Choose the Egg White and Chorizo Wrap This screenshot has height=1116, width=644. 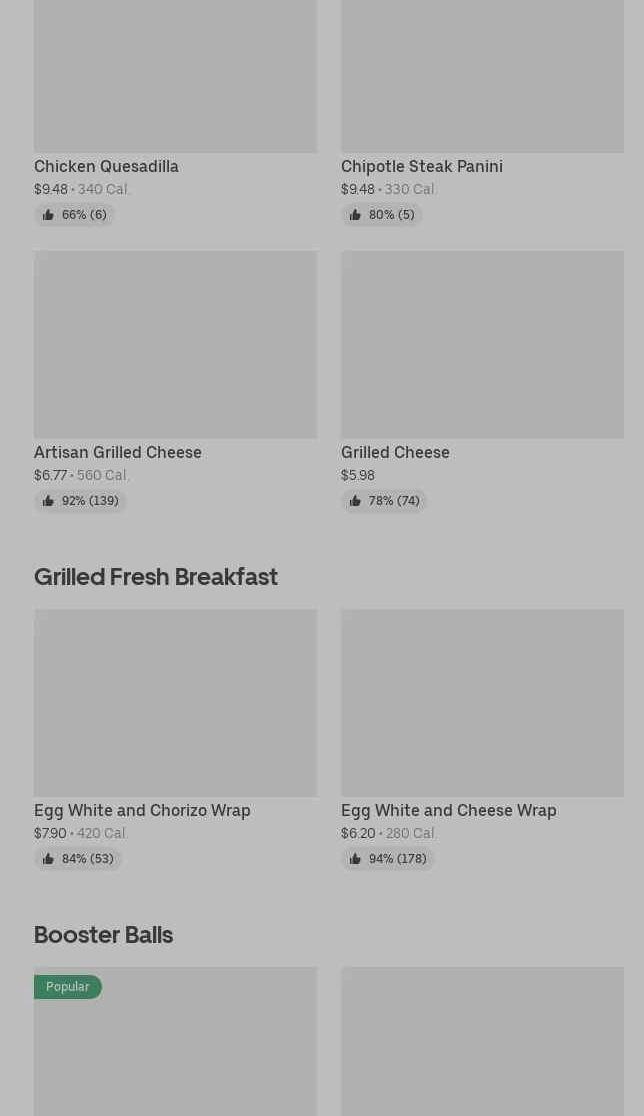tap(175, 739)
